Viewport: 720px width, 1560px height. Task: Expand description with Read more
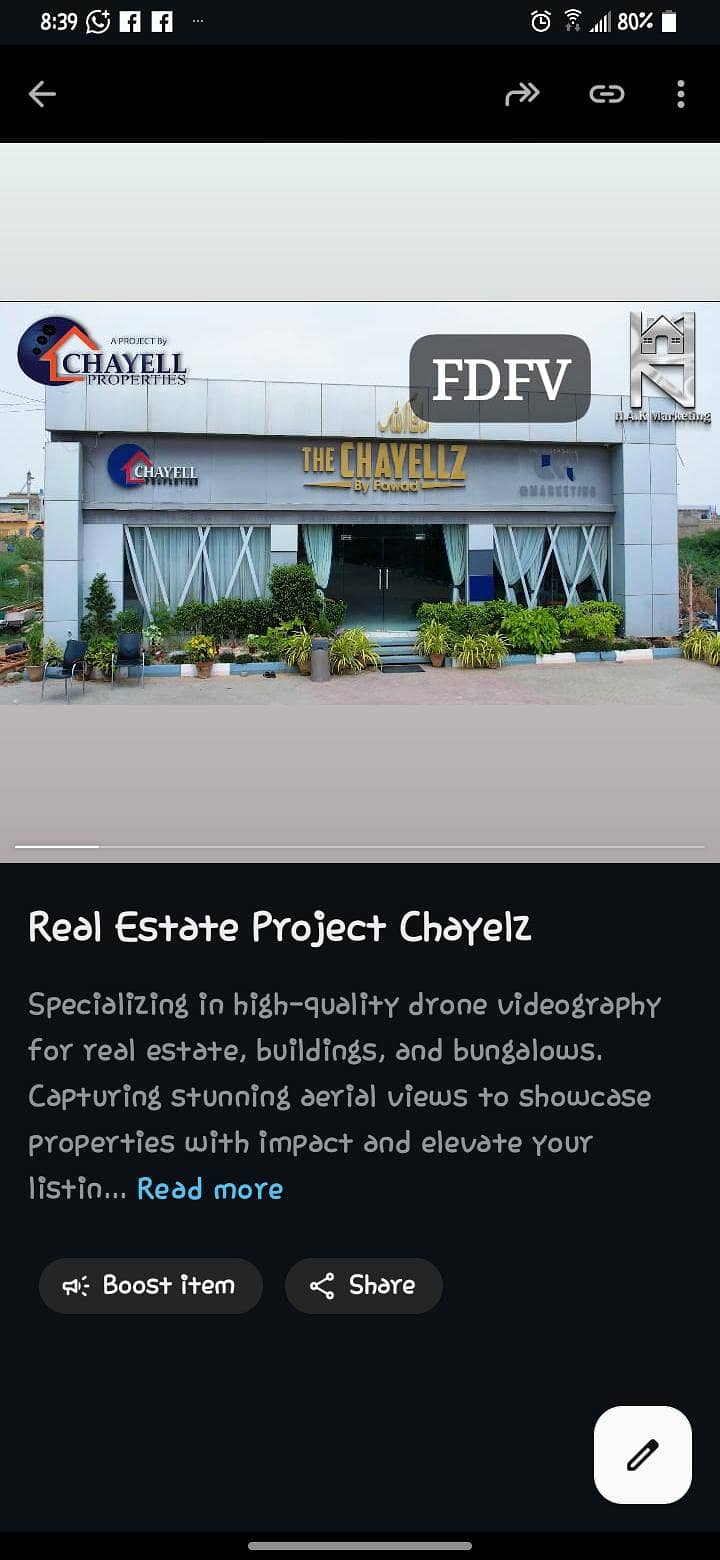pyautogui.click(x=211, y=1189)
